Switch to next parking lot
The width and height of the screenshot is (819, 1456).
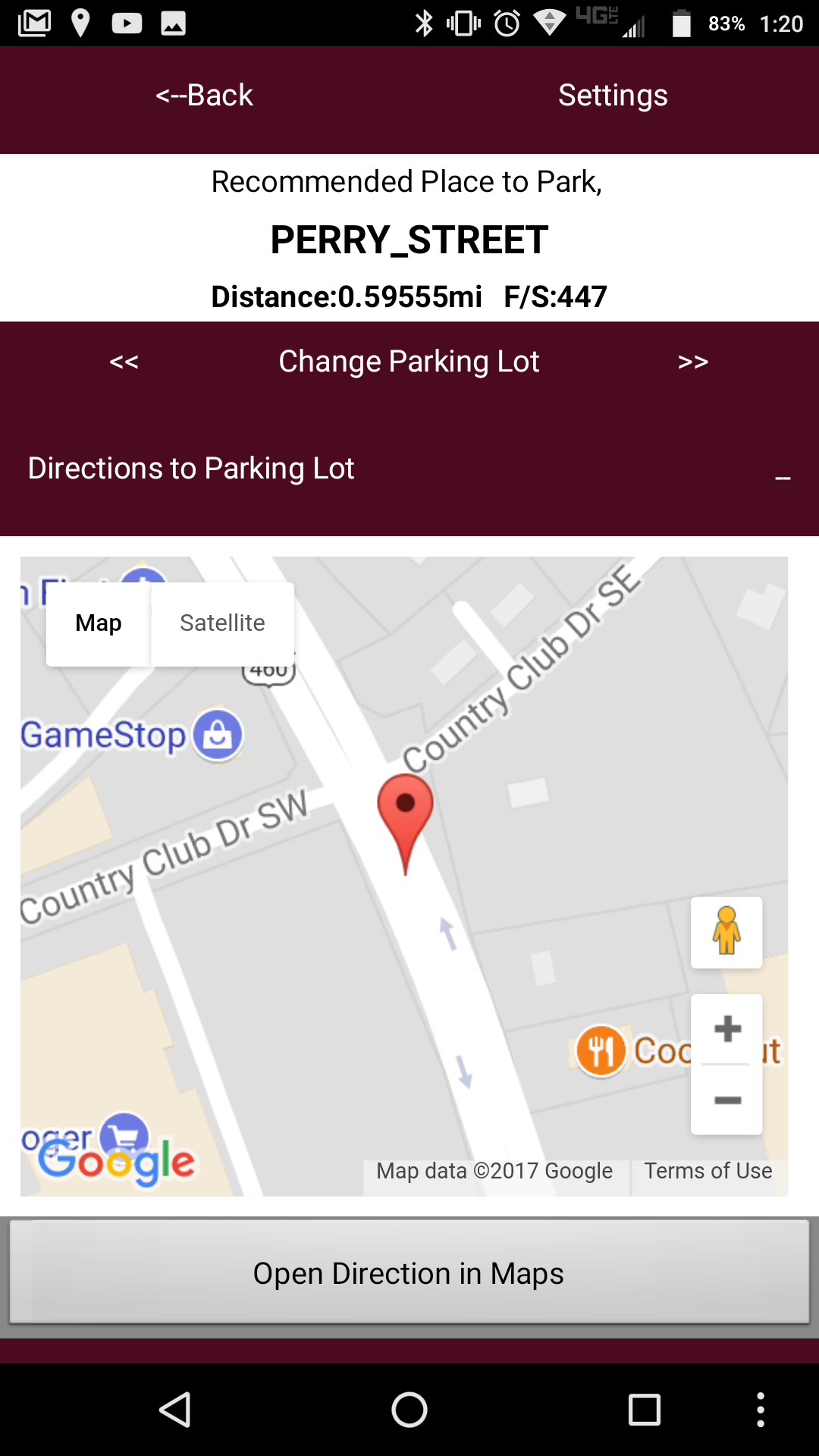tap(693, 362)
